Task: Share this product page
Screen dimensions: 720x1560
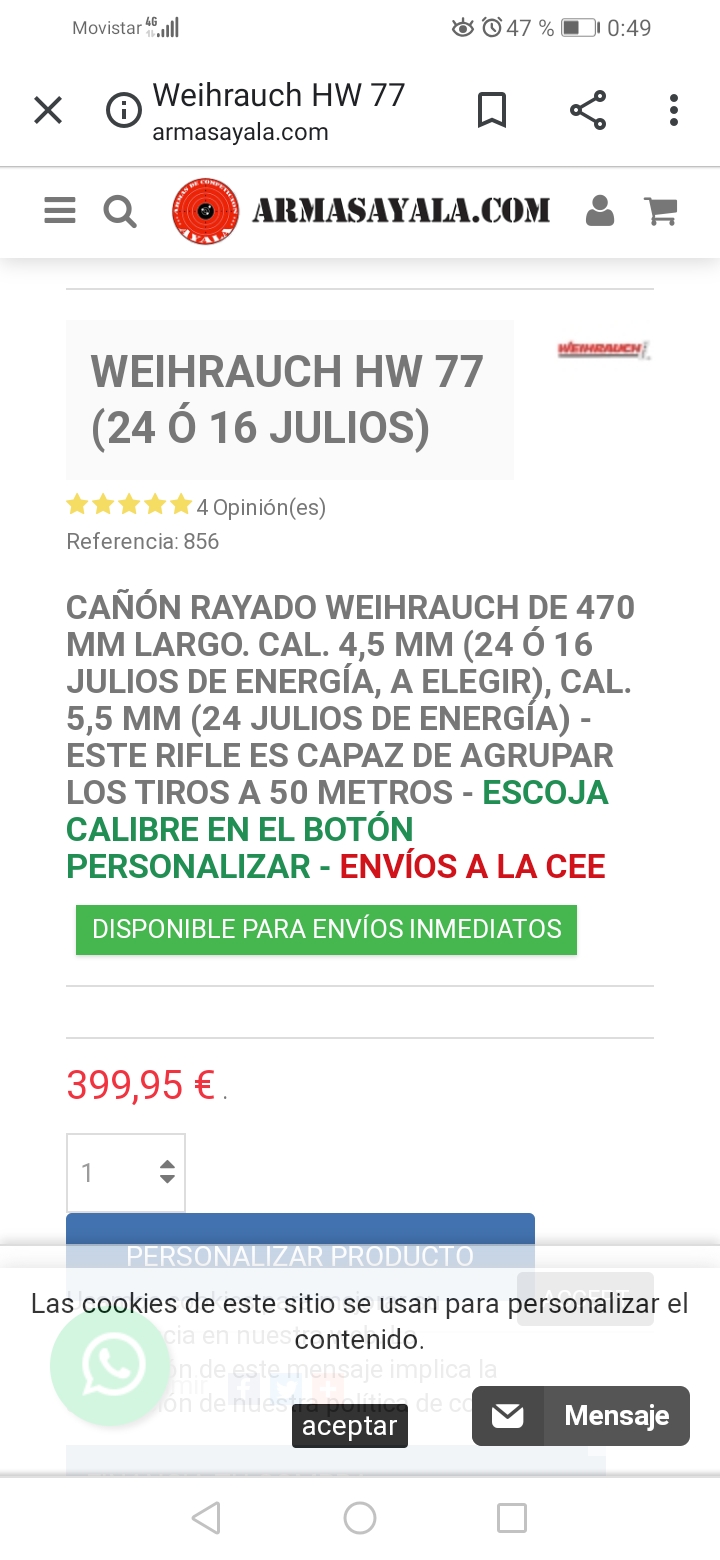Action: (x=588, y=110)
